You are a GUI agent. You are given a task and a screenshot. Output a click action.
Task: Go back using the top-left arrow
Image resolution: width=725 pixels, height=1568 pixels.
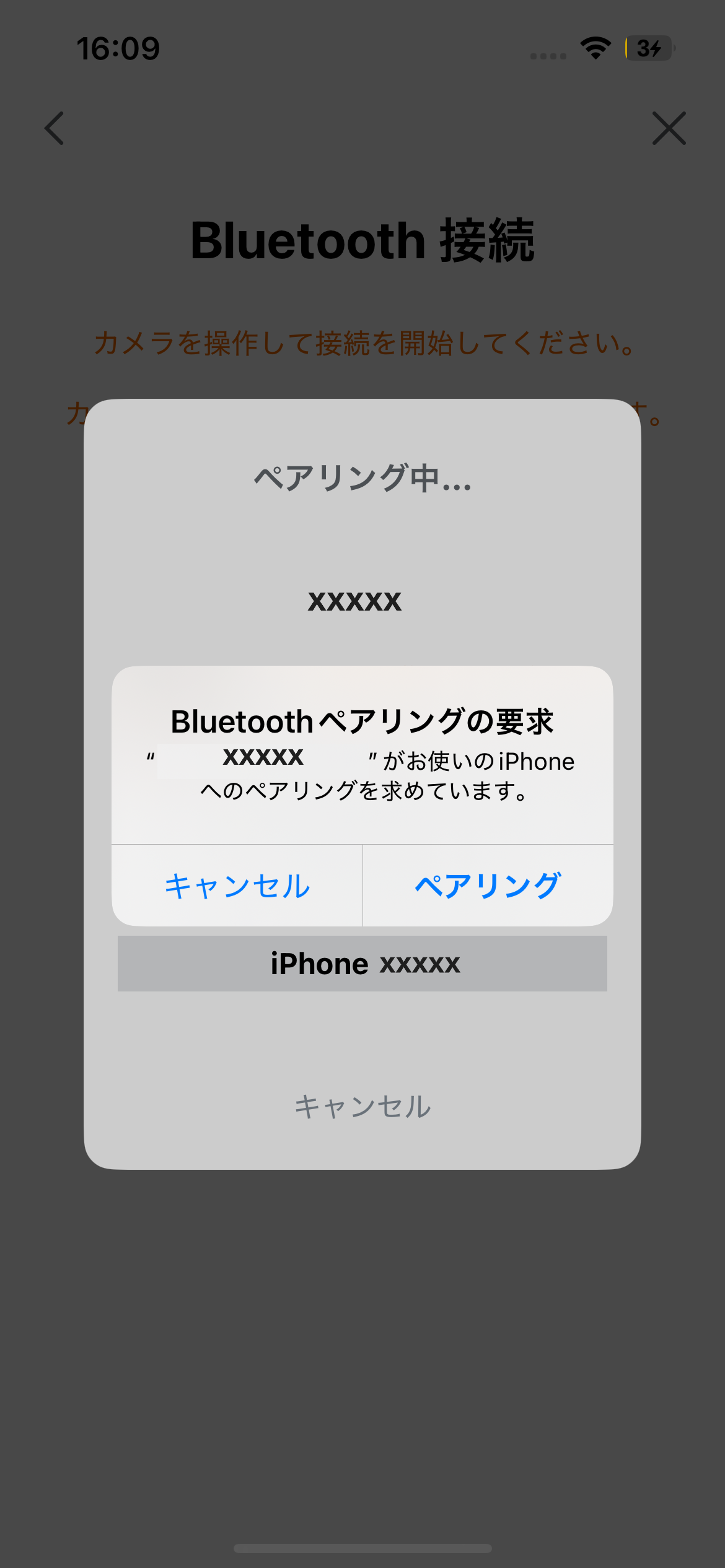click(x=55, y=128)
